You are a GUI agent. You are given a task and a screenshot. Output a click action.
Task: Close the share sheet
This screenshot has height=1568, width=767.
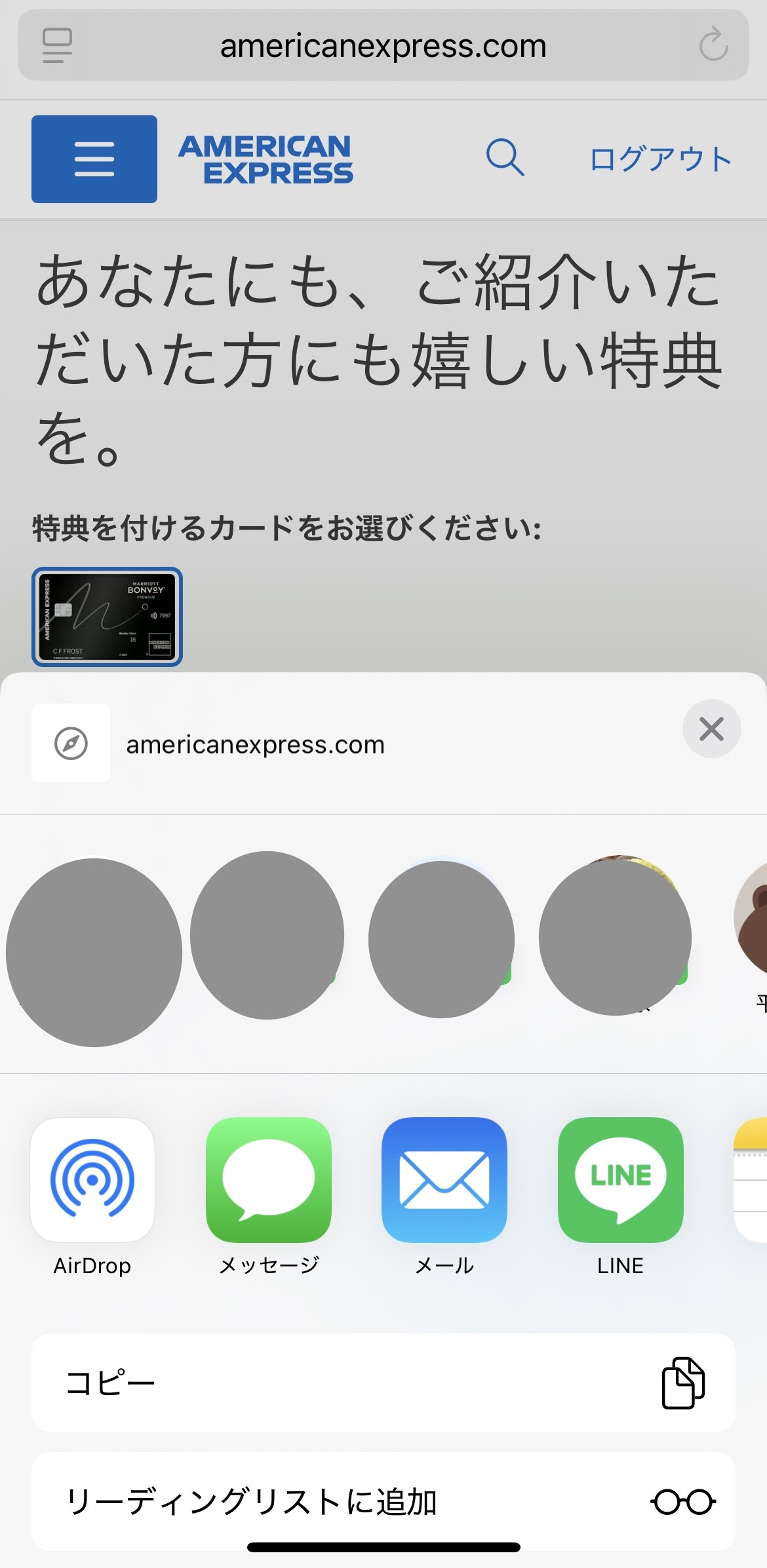coord(711,729)
